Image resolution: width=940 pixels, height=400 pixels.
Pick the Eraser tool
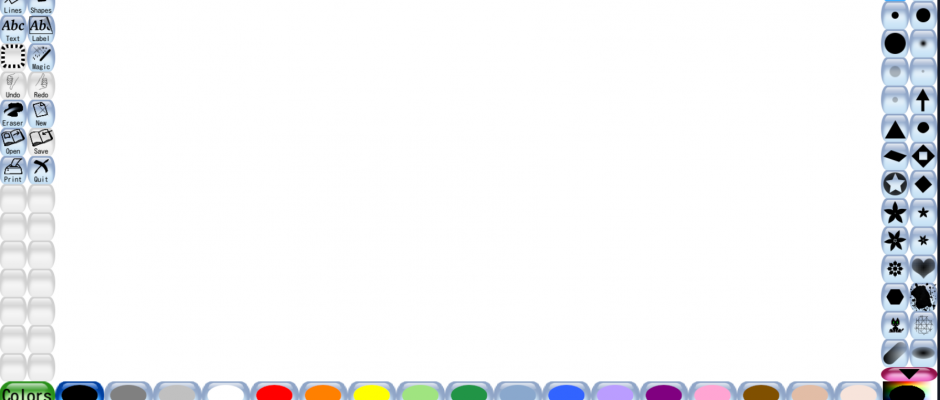(13, 113)
